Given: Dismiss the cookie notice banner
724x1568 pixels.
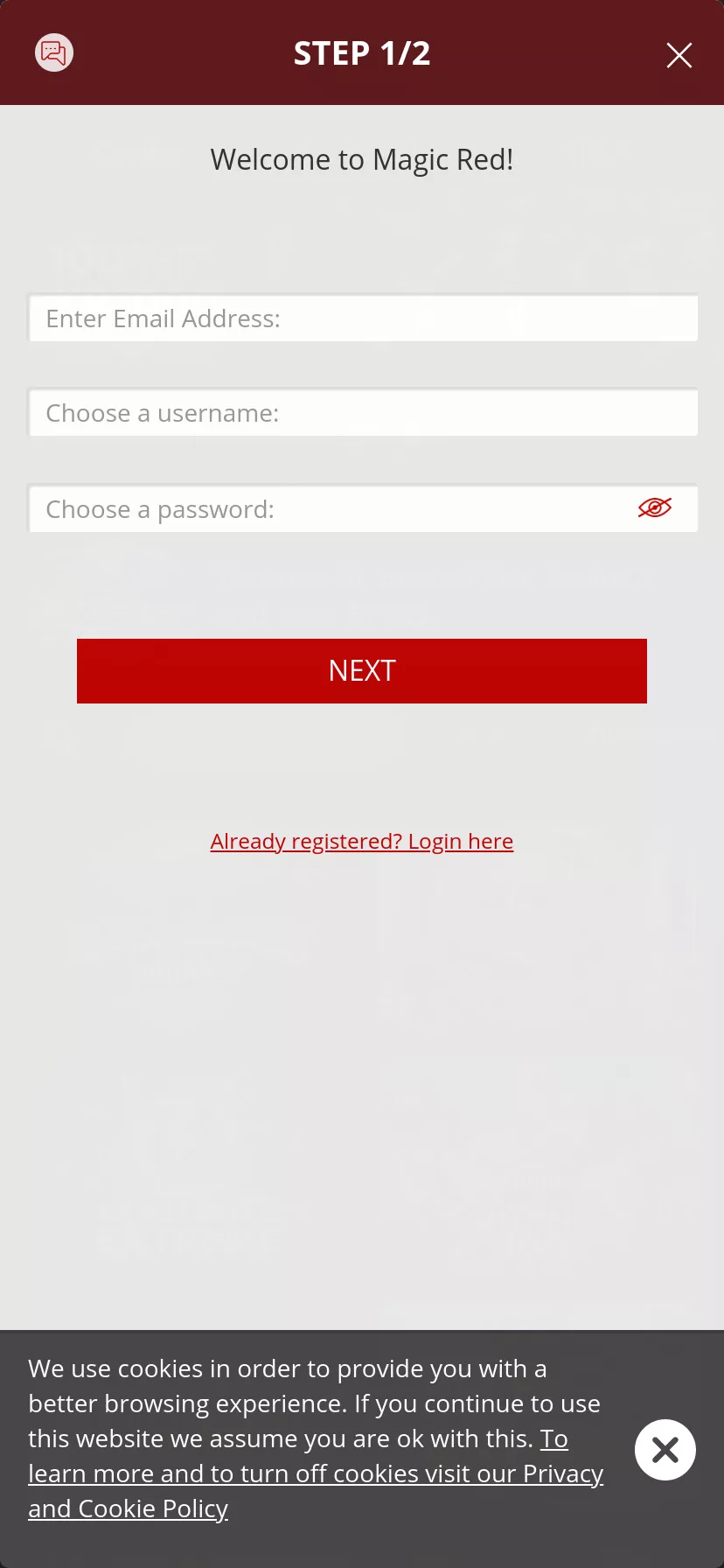Looking at the screenshot, I should 665,1450.
